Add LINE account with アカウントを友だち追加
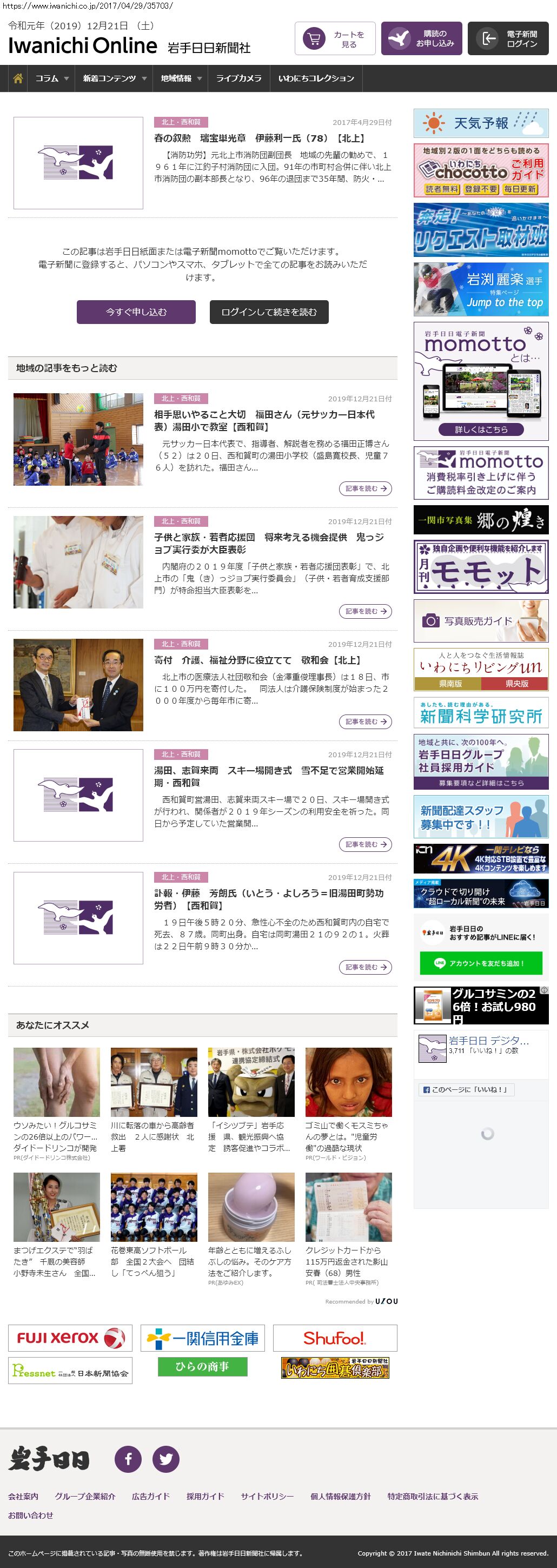 coord(481,963)
